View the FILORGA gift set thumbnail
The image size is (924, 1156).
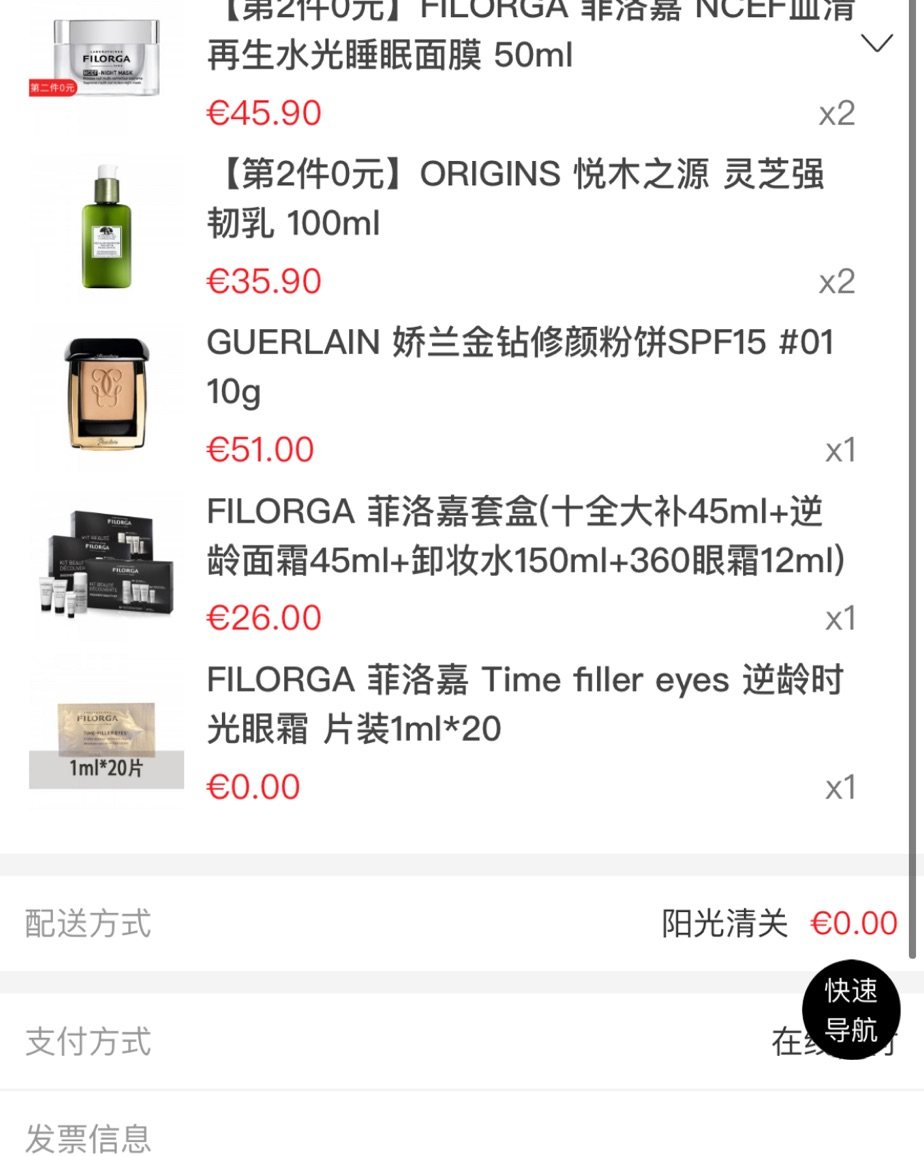[105, 560]
